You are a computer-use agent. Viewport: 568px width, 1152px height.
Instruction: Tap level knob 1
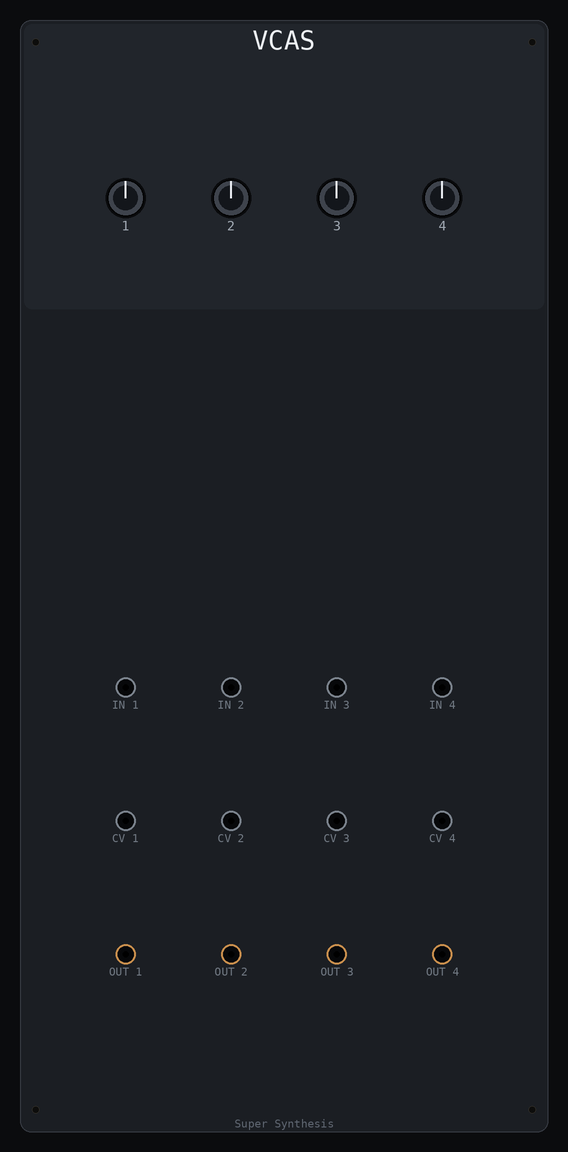(x=126, y=198)
